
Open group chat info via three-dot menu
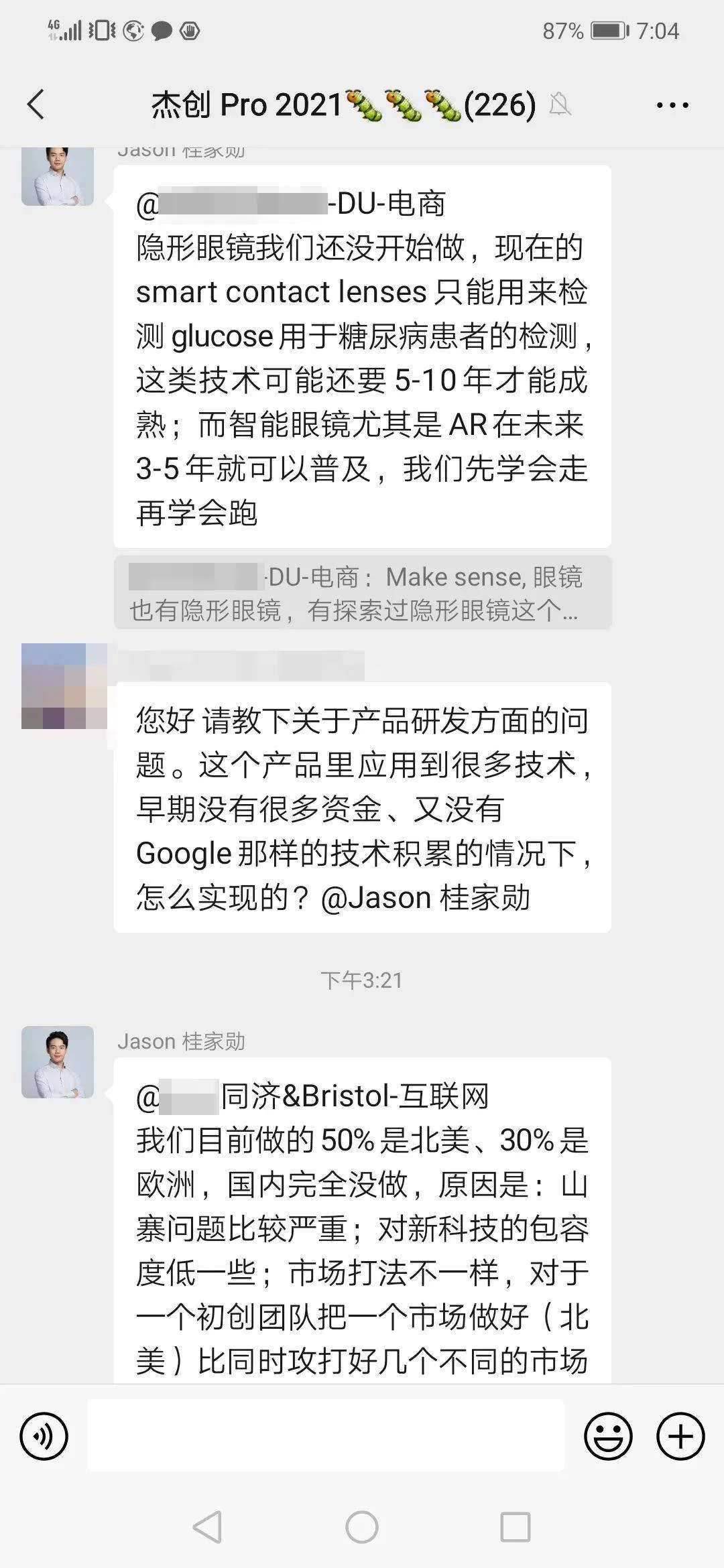pos(672,105)
